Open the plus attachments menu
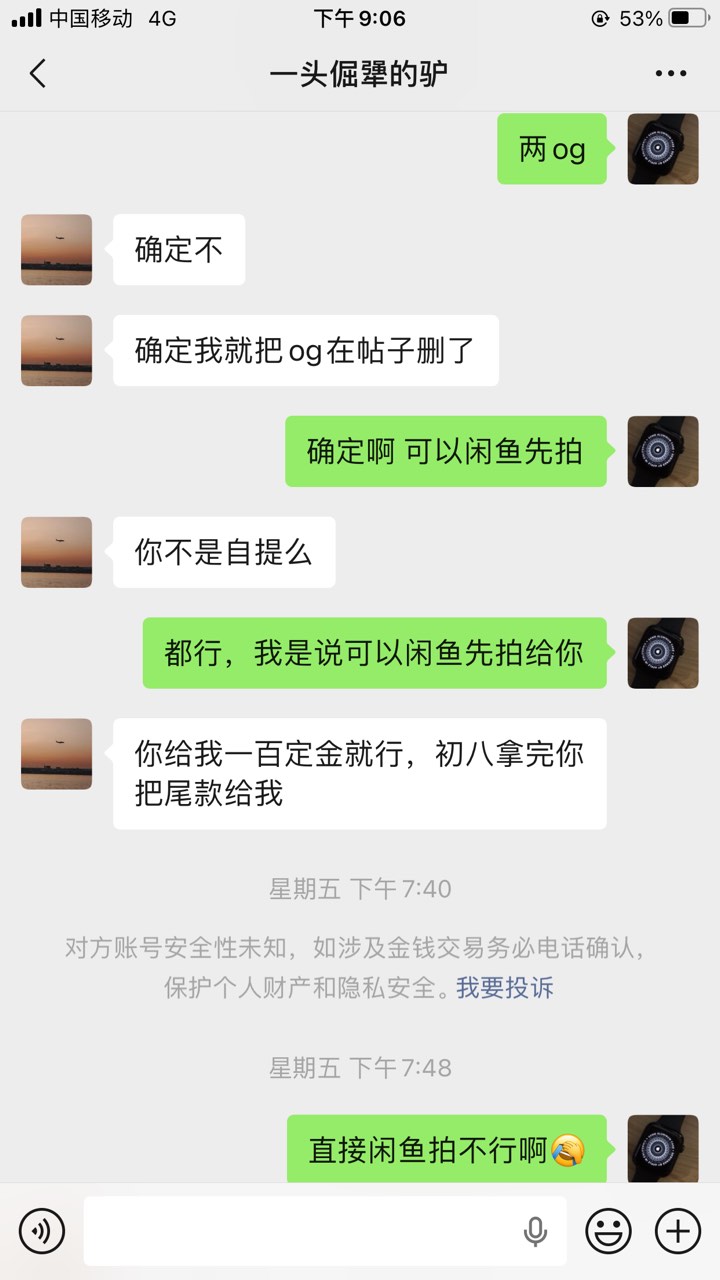Image resolution: width=720 pixels, height=1280 pixels. click(677, 1231)
